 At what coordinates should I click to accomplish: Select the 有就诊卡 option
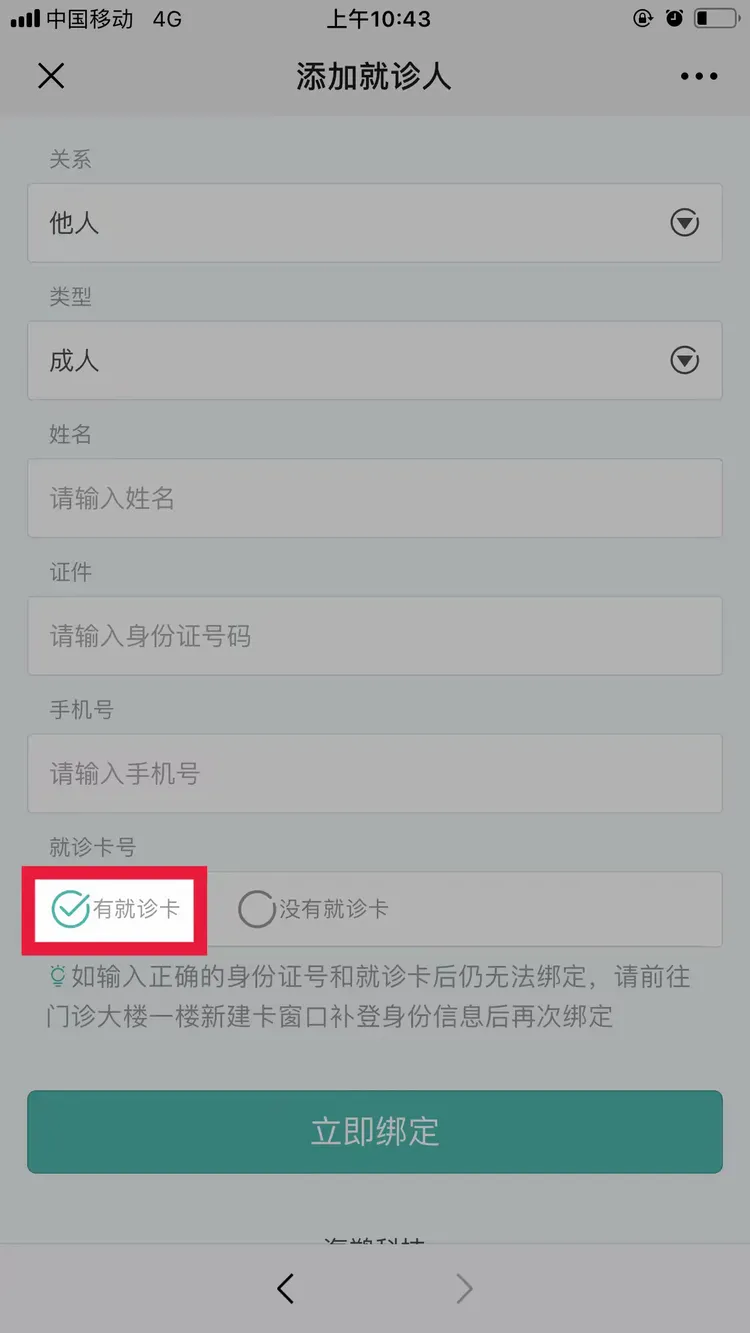pyautogui.click(x=115, y=909)
